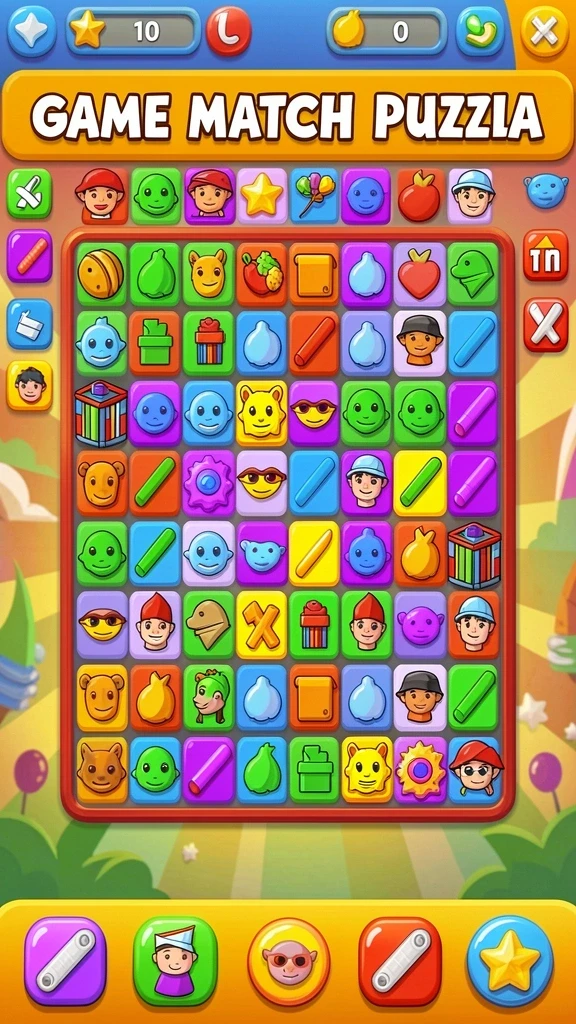576x1024 pixels.
Task: Select the round orange ball tile on the board
Action: [x=102, y=274]
